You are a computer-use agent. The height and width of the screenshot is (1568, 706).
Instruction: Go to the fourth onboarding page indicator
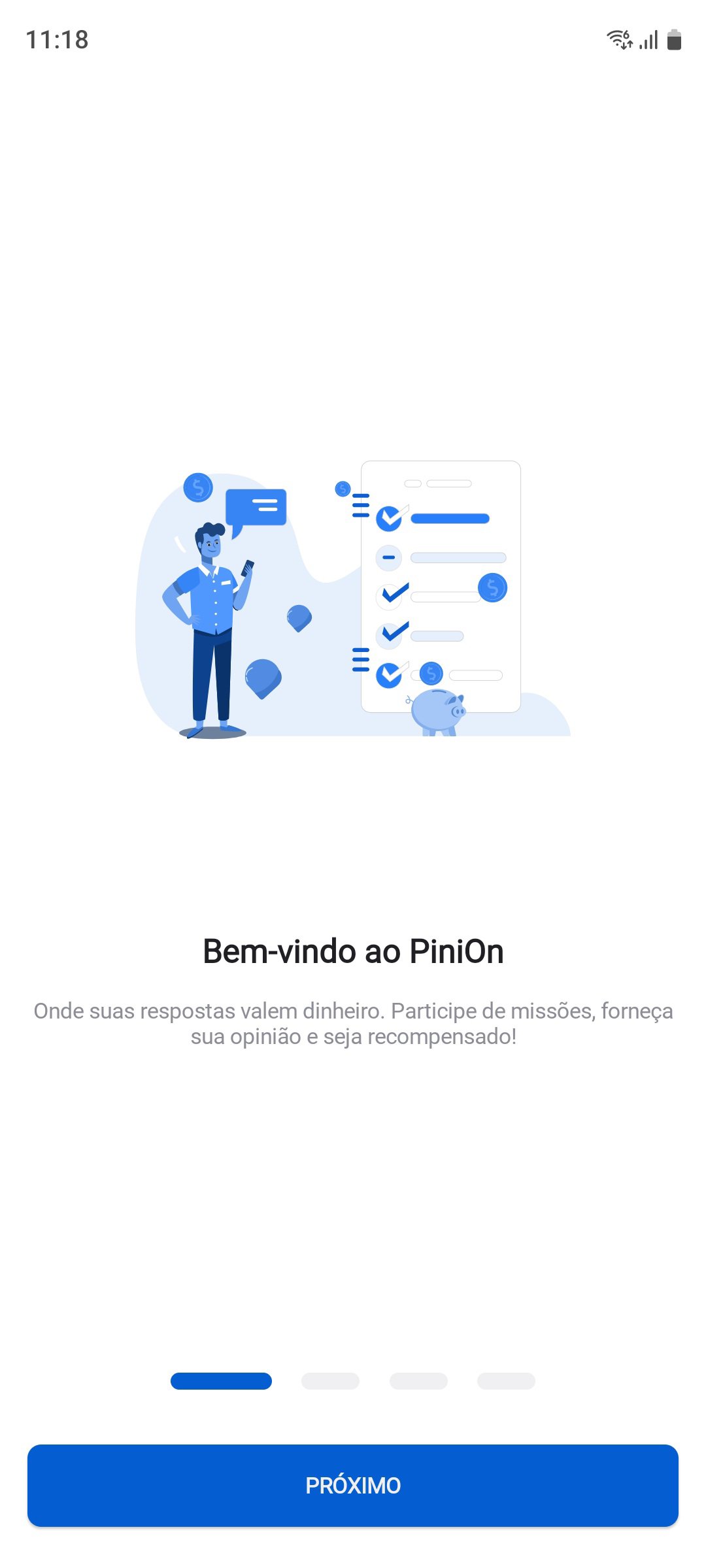click(506, 1380)
